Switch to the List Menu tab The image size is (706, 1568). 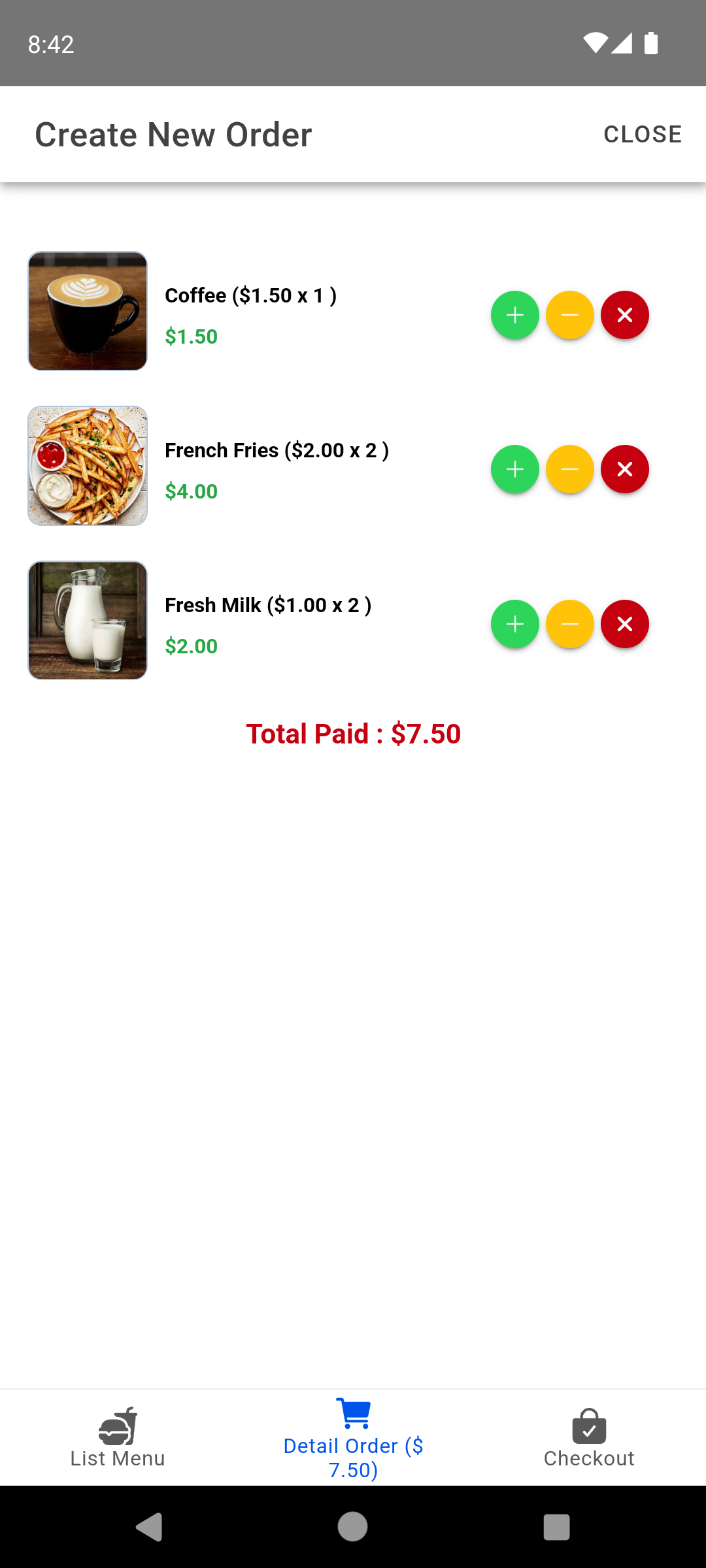(x=118, y=1437)
